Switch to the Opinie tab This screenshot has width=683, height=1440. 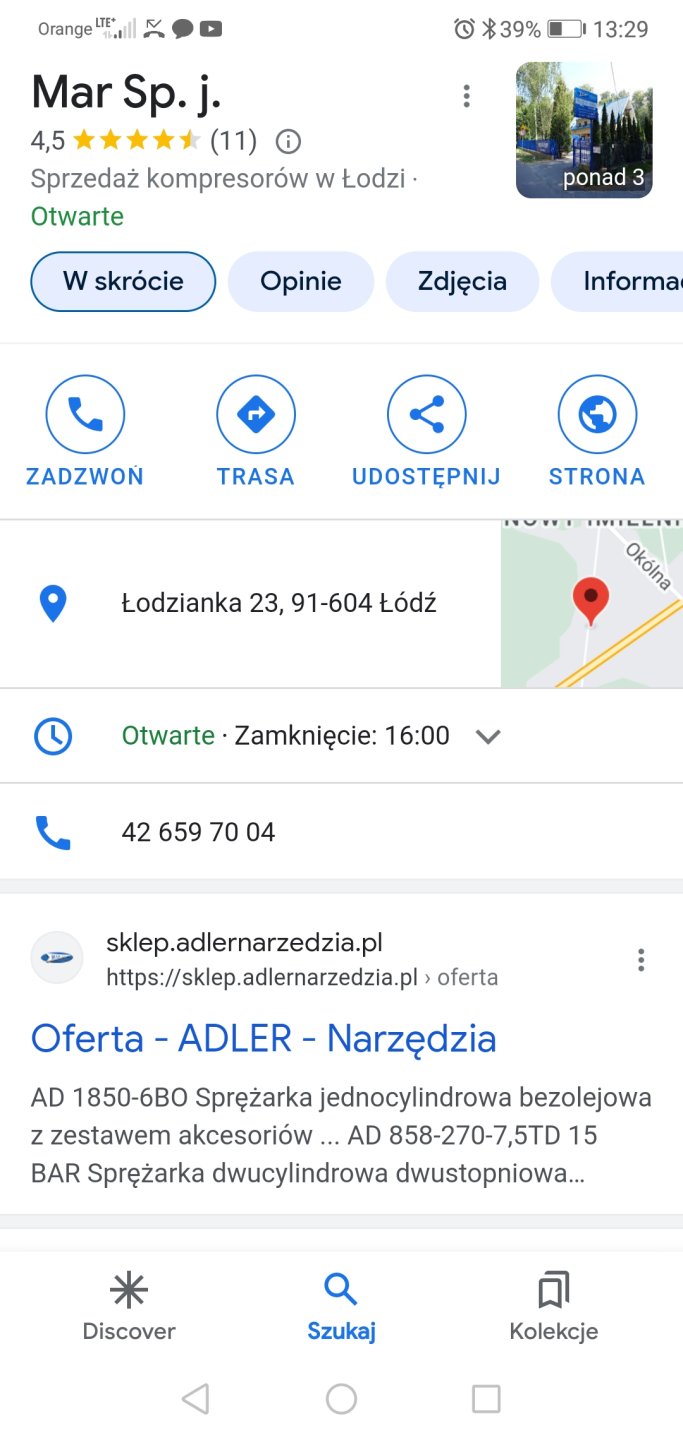[x=301, y=282]
